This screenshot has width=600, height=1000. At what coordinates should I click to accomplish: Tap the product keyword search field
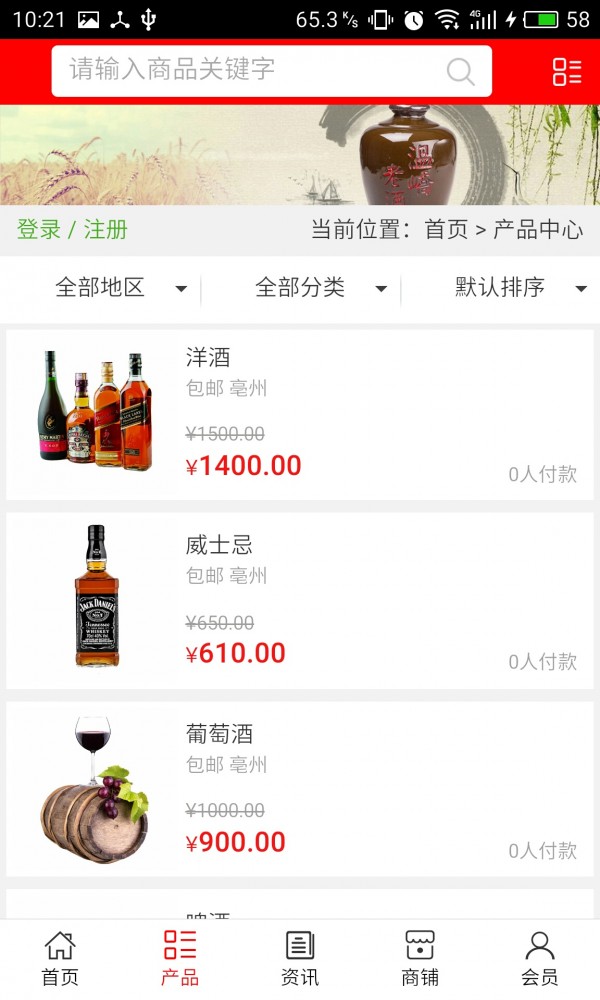coord(250,70)
